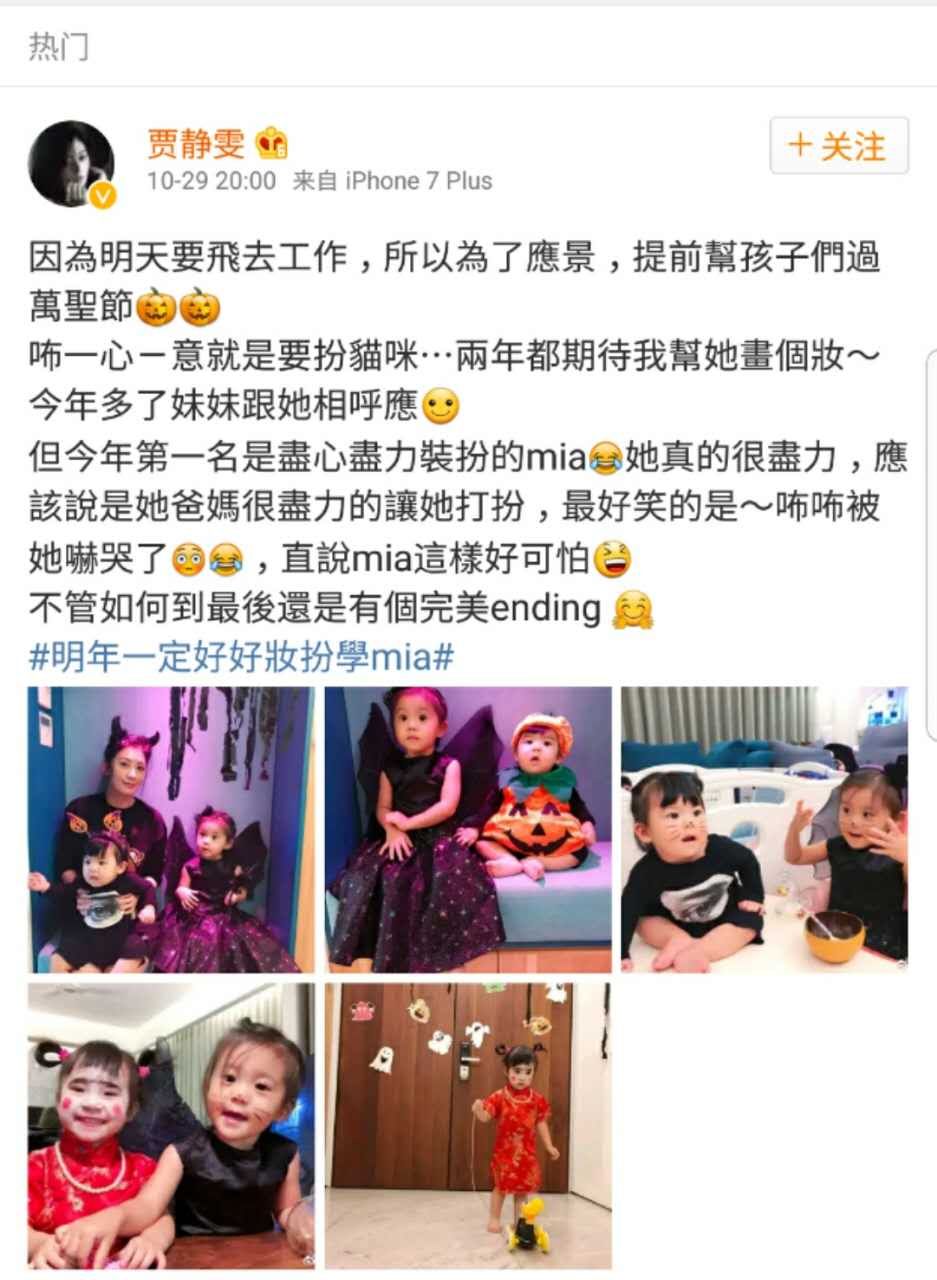
Task: View close-up photo of two painted faces
Action: 171,1125
